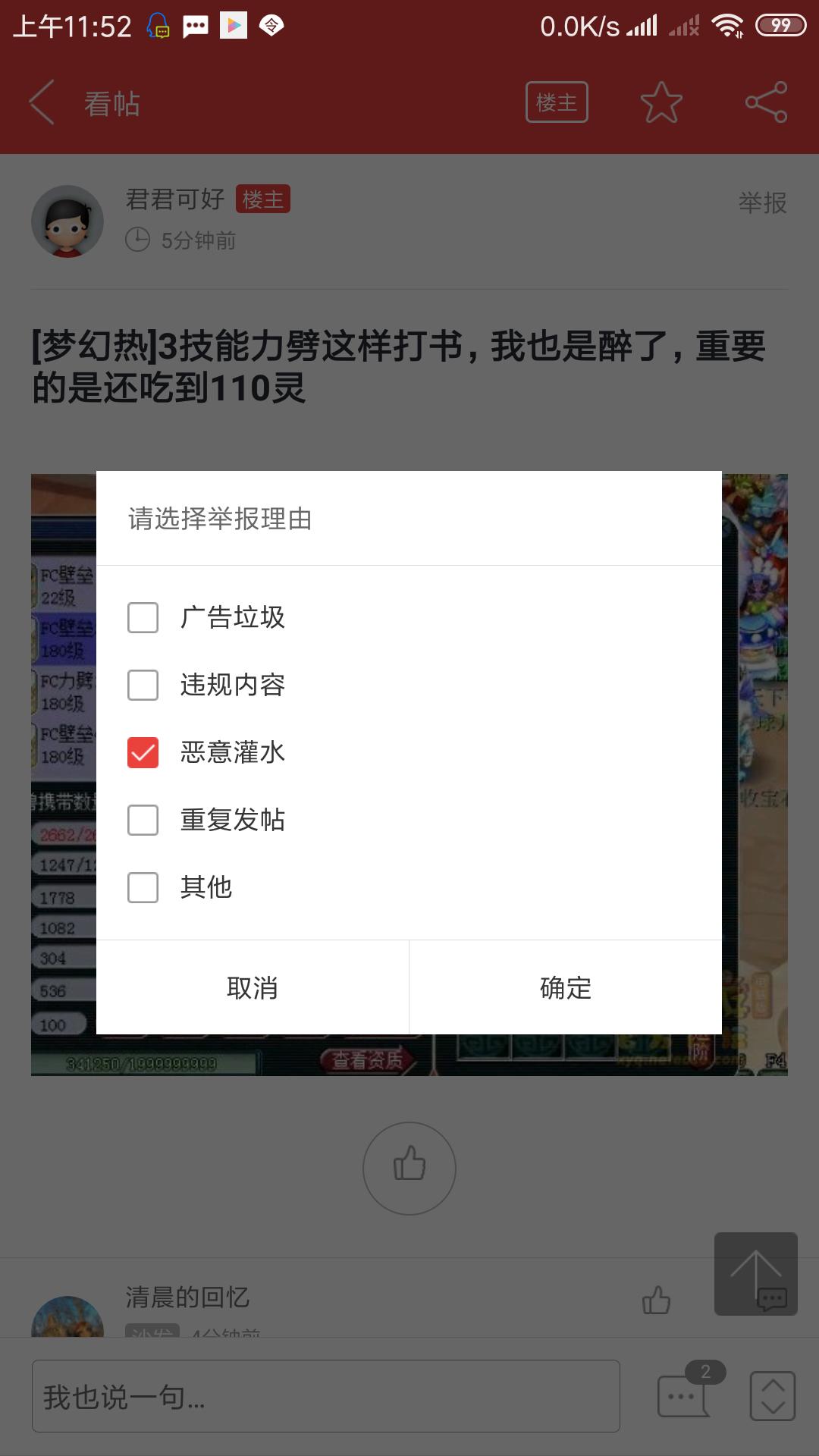Choose 其他 as the report reason
This screenshot has height=1456, width=819.
coord(143,887)
